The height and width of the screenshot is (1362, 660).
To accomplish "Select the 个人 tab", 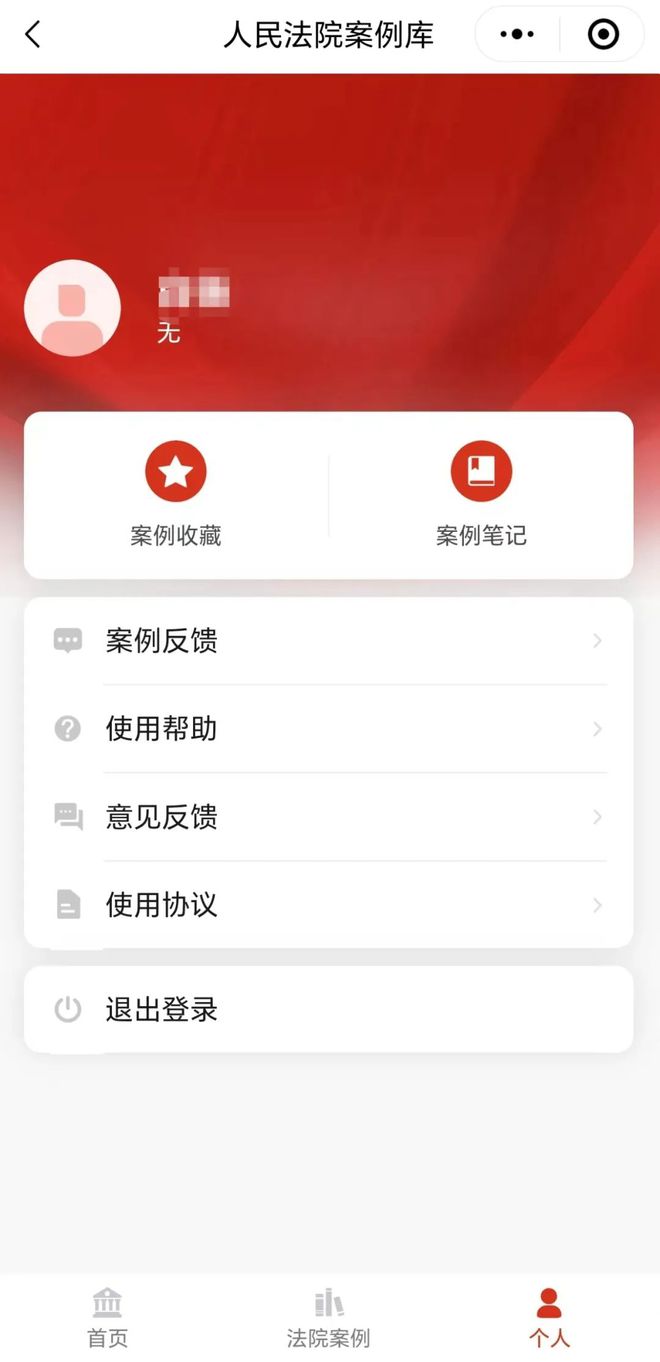I will [x=549, y=1318].
